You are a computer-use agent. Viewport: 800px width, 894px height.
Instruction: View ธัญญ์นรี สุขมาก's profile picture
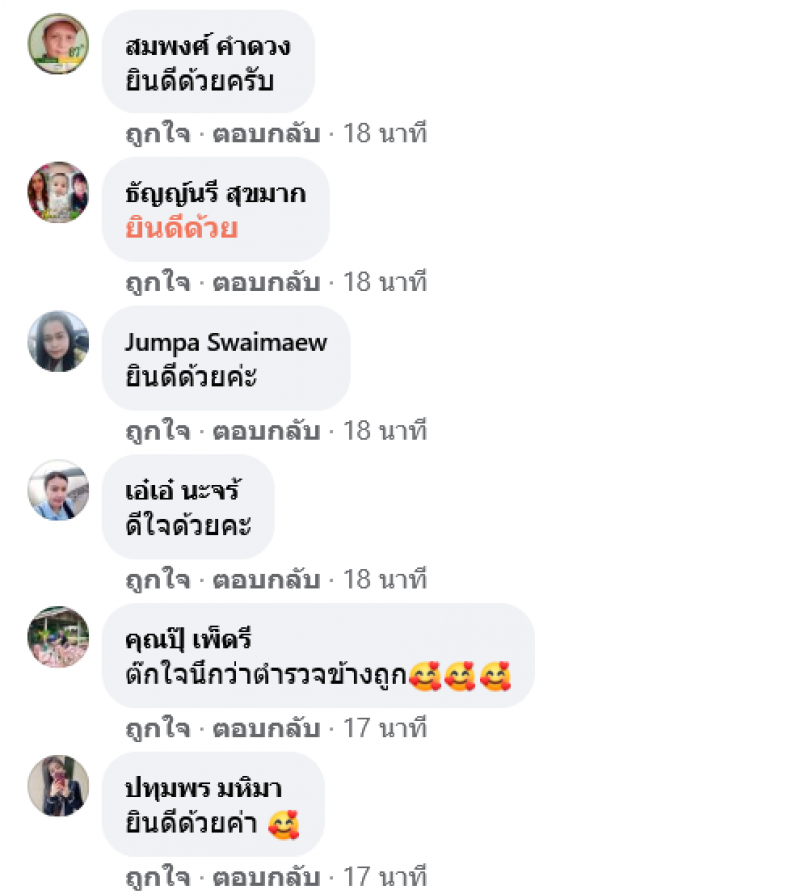coord(58,192)
